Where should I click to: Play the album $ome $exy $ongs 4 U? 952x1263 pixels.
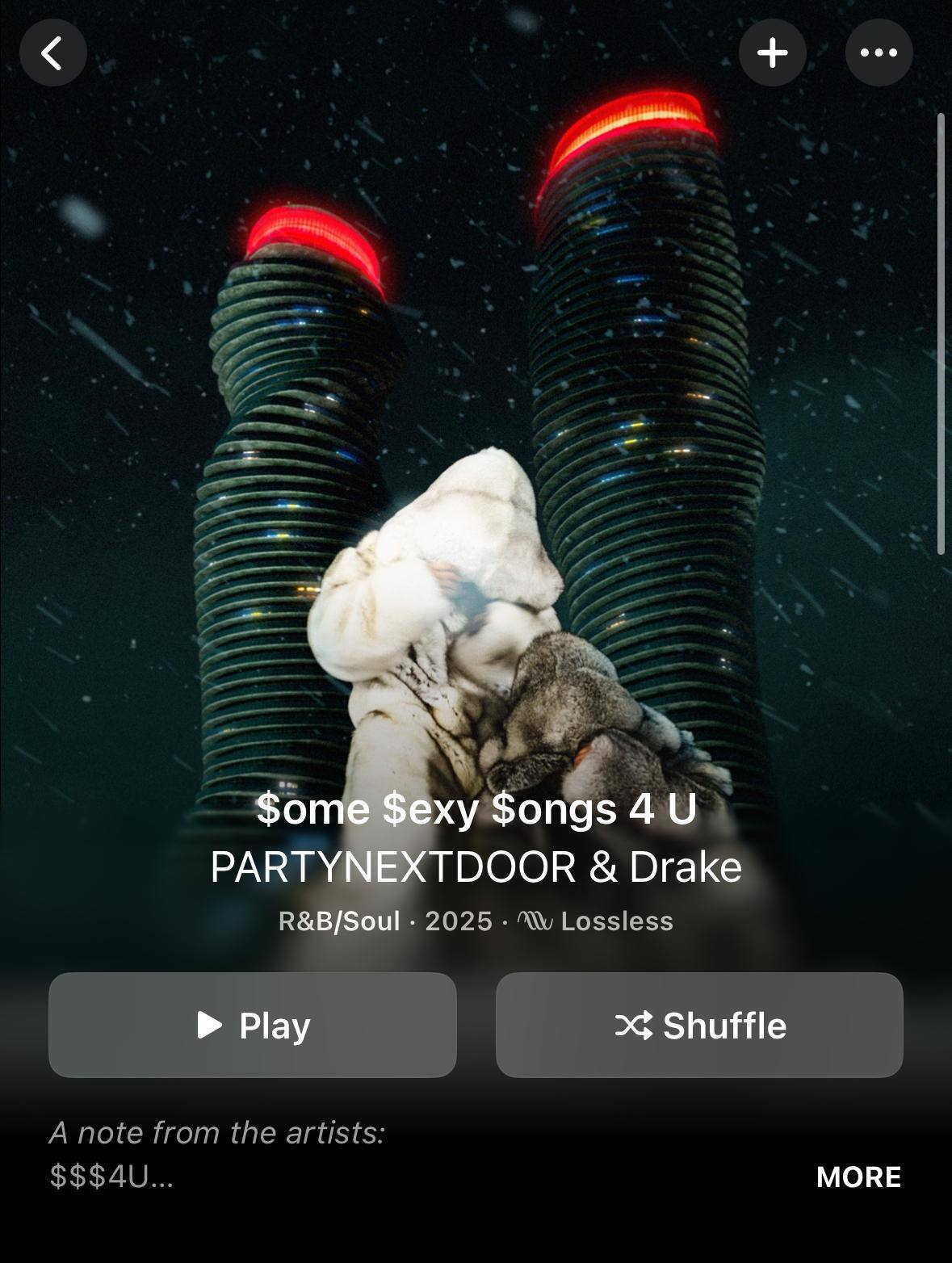pos(253,1025)
